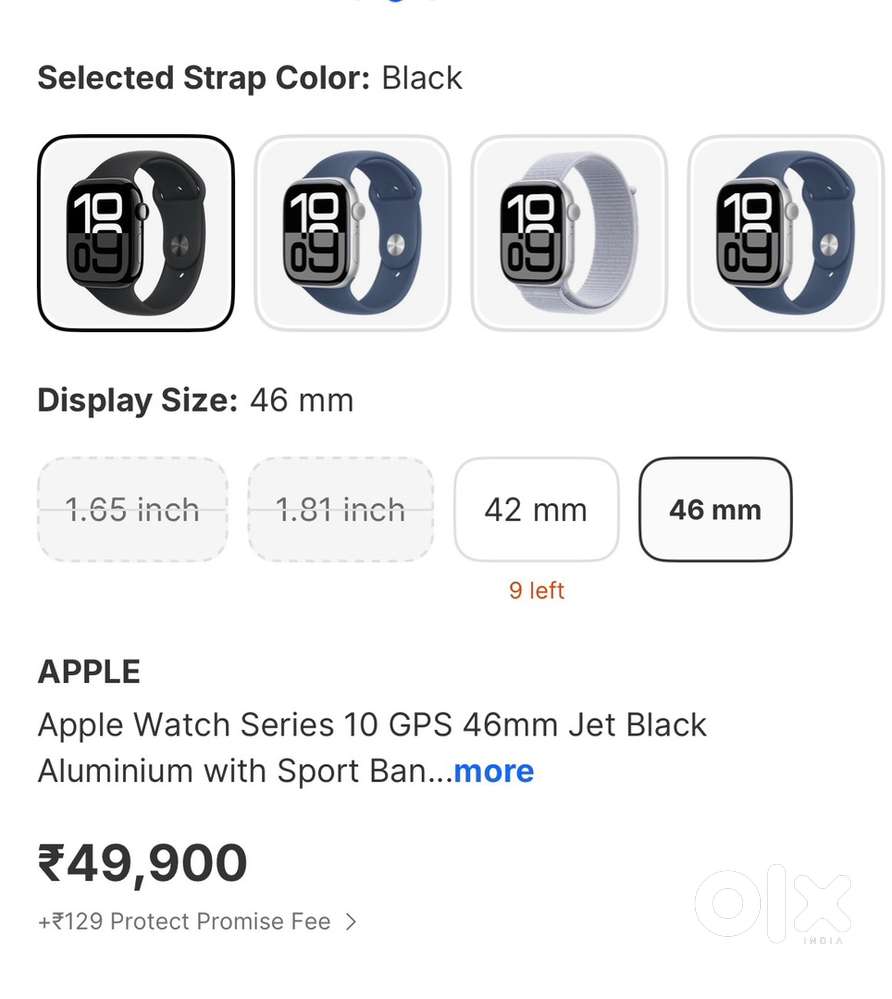The height and width of the screenshot is (999, 892).
Task: Expand the Protect Promise Fee details chevron
Action: pyautogui.click(x=351, y=921)
